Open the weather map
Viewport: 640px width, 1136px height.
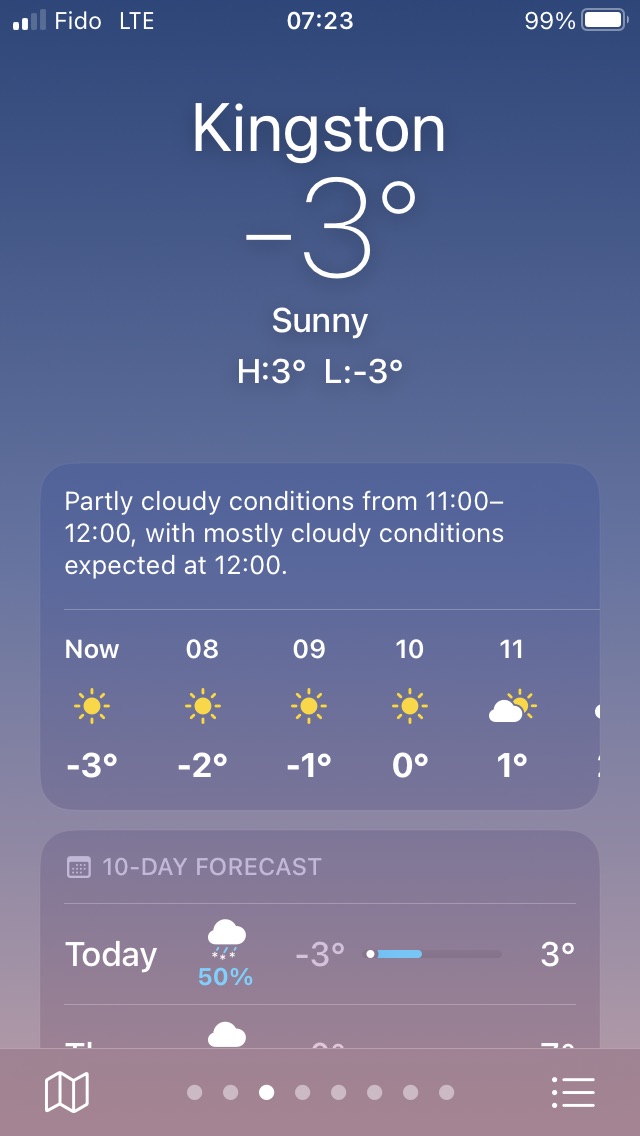coord(67,1092)
